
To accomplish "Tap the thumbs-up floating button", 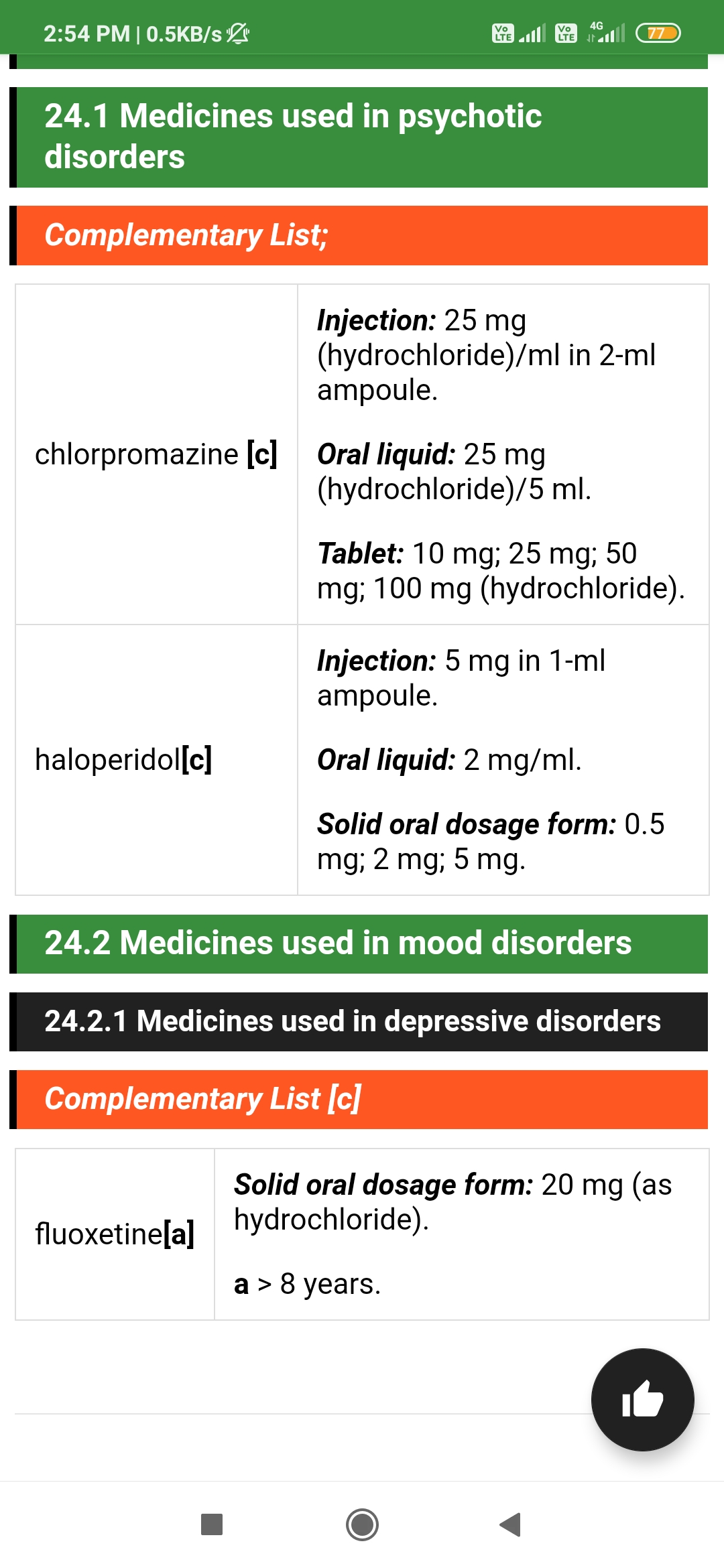I will click(x=642, y=1399).
